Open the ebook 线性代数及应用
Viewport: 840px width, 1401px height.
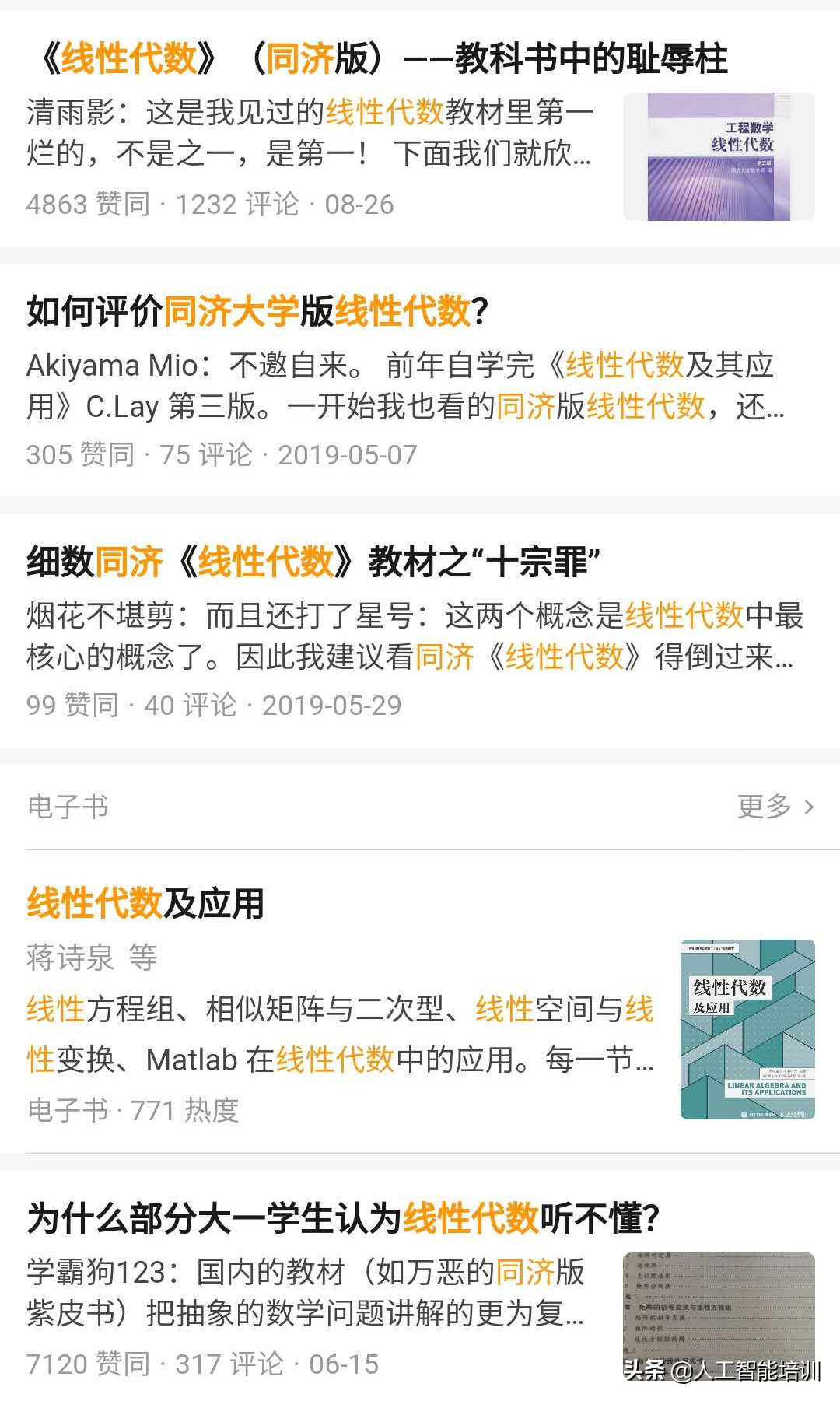pos(144,905)
